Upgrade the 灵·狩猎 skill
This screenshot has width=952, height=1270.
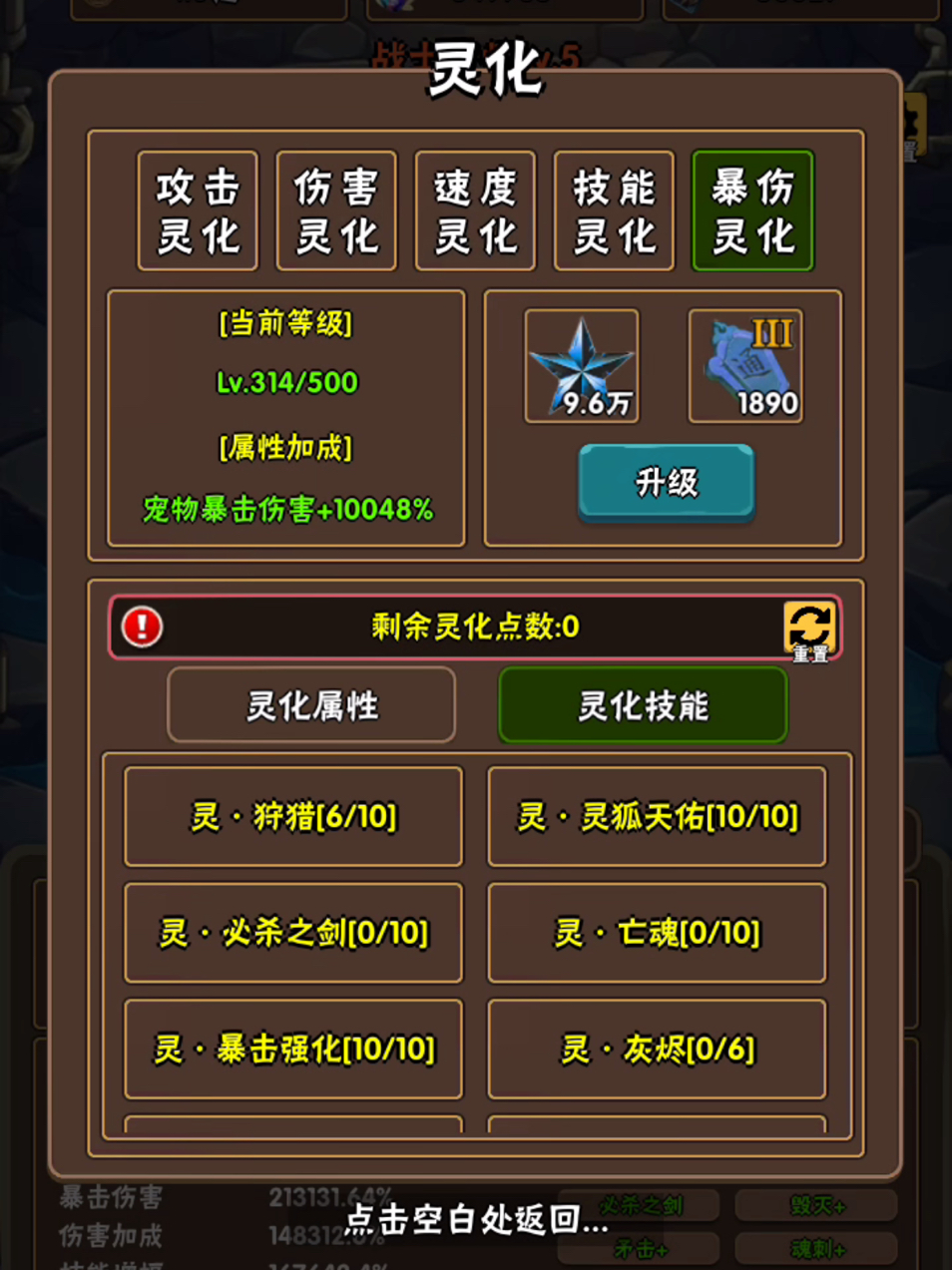292,816
